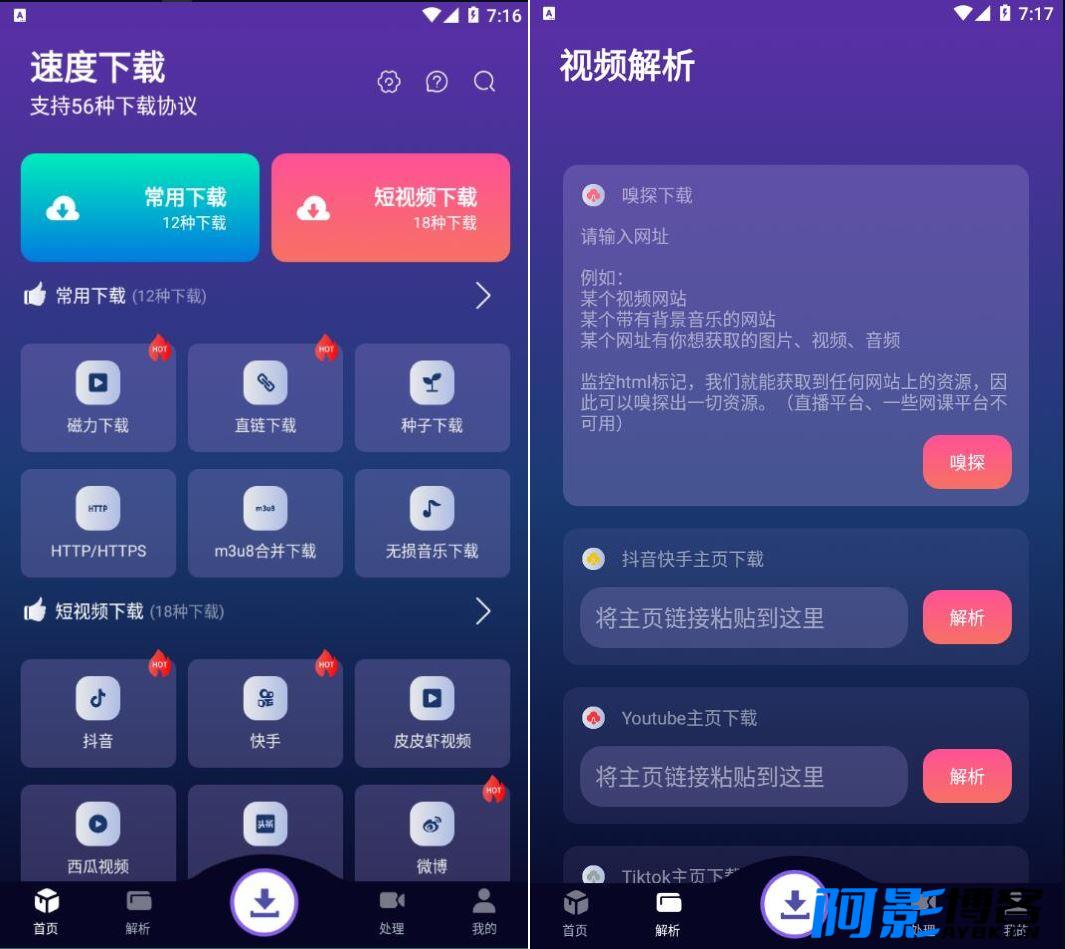
Task: Choose 种子下载 tile
Action: coord(432,397)
